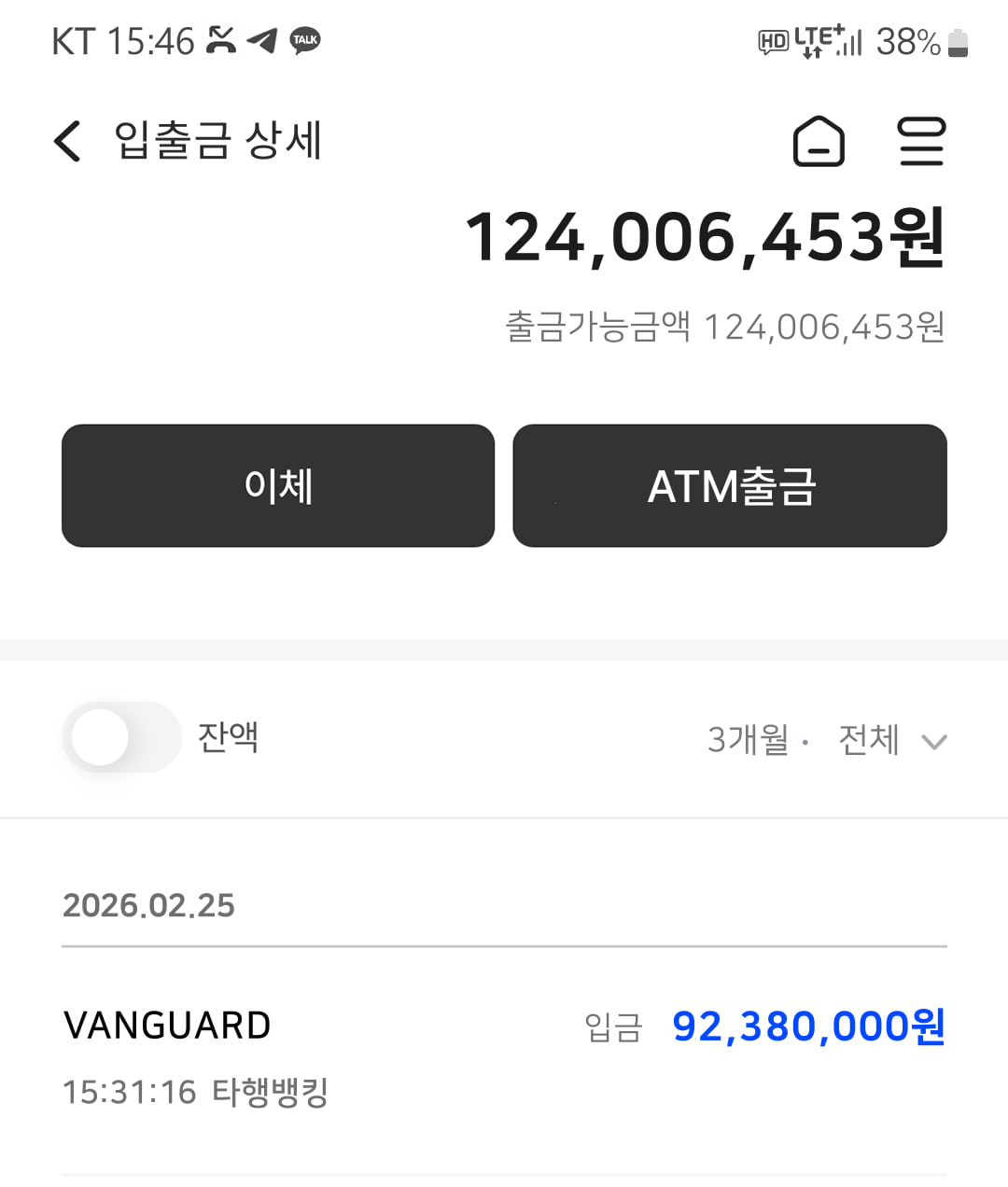Open the home icon in the top bar
The image size is (1008, 1187).
click(819, 142)
